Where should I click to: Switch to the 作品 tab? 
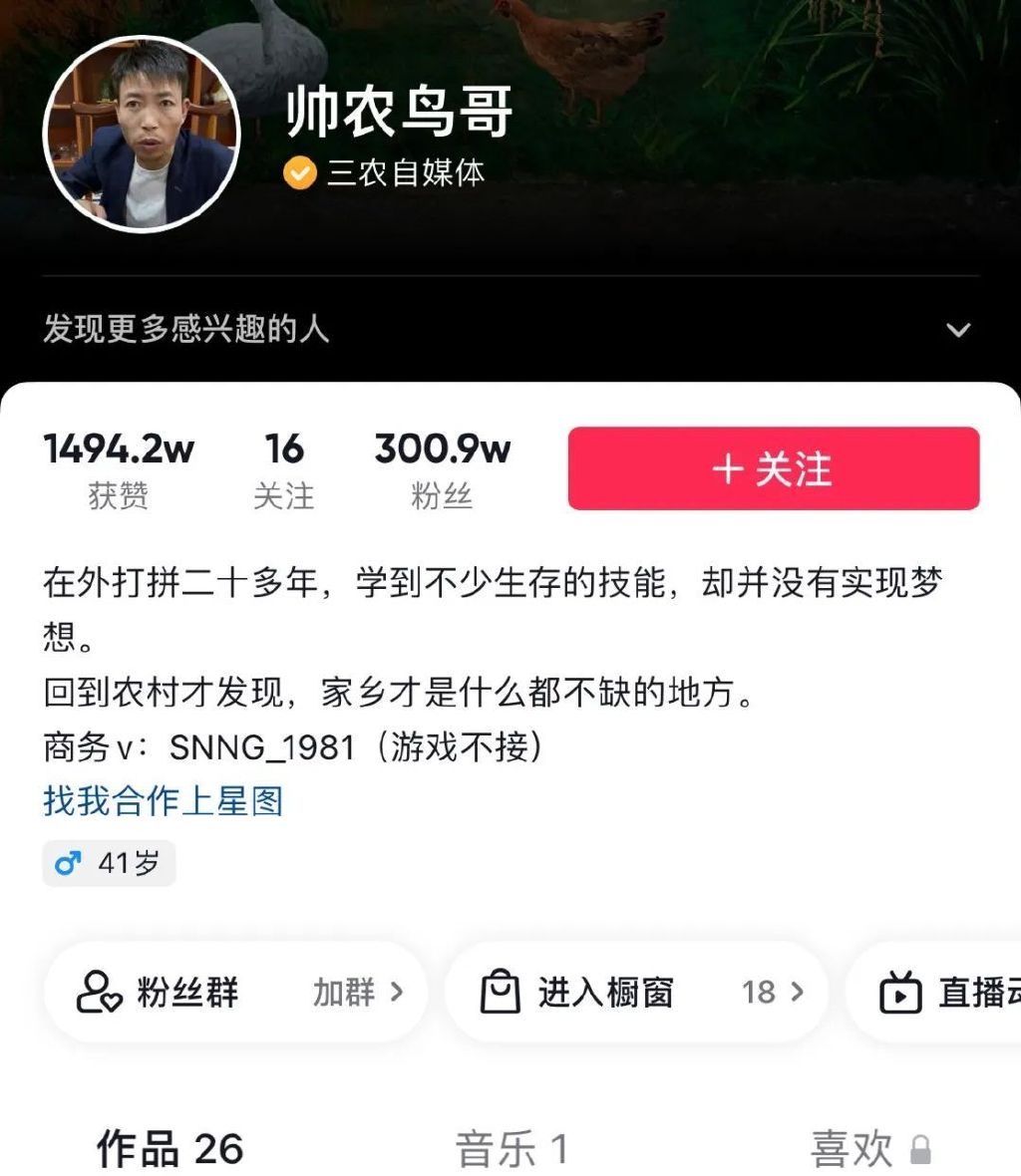tap(170, 1149)
